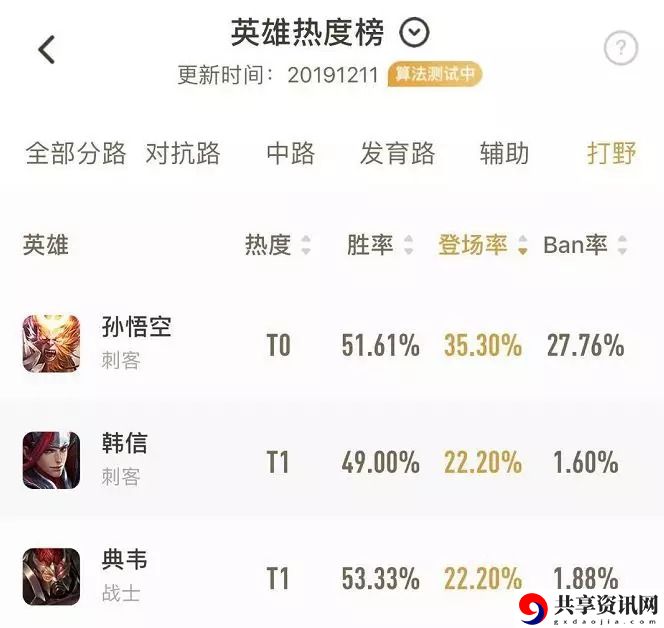Select the 打野 tab

[x=611, y=153]
